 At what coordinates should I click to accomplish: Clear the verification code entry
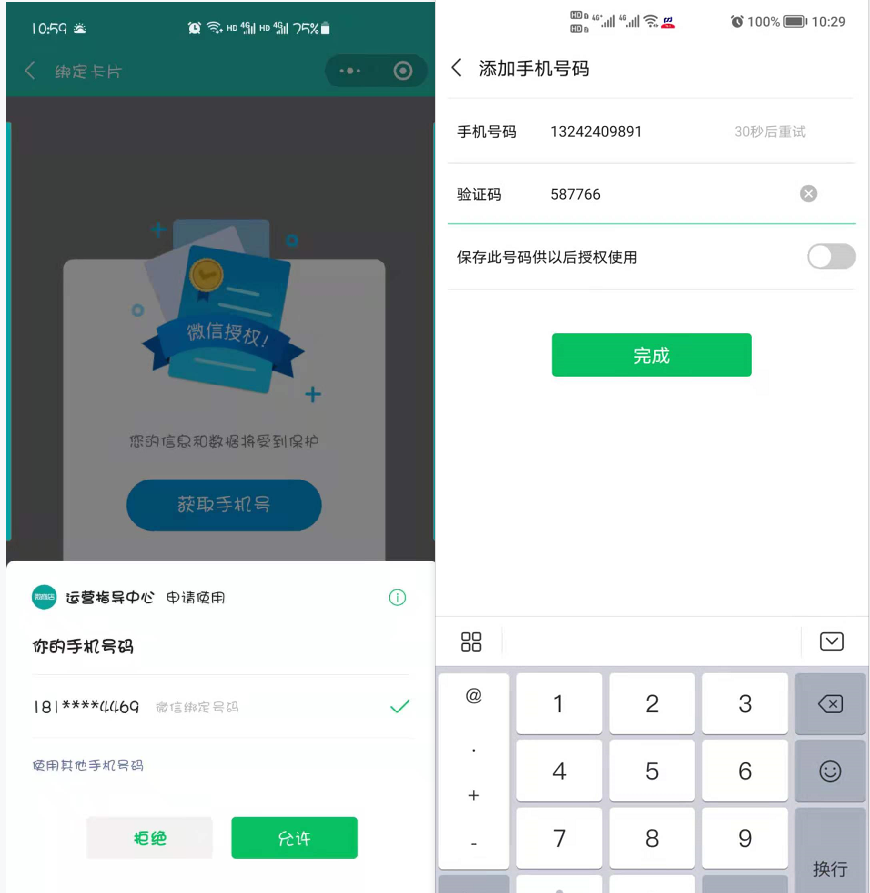click(808, 194)
